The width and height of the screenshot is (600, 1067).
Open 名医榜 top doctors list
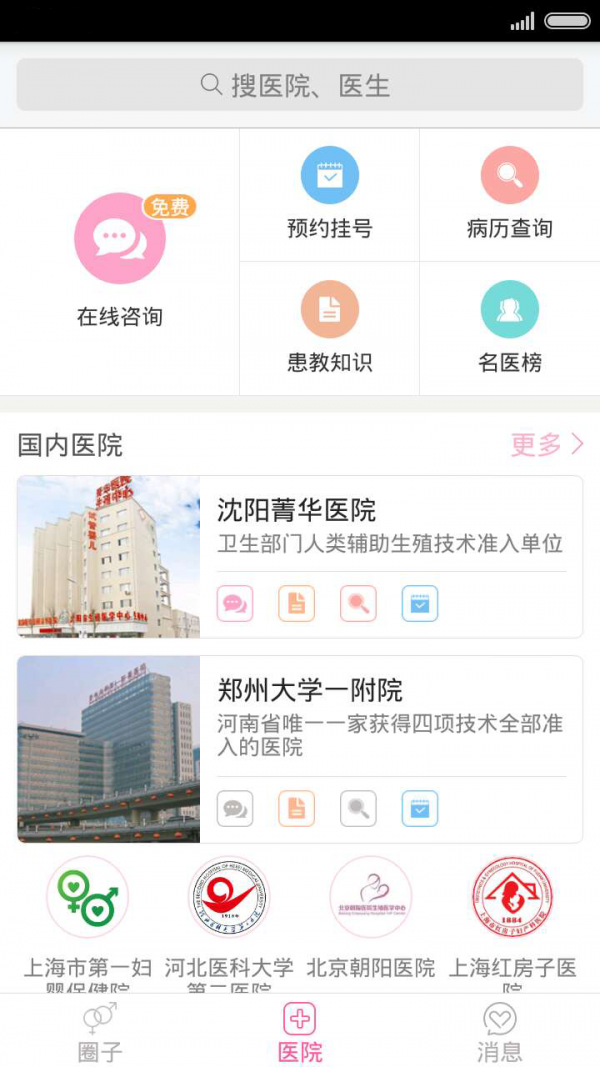[509, 328]
